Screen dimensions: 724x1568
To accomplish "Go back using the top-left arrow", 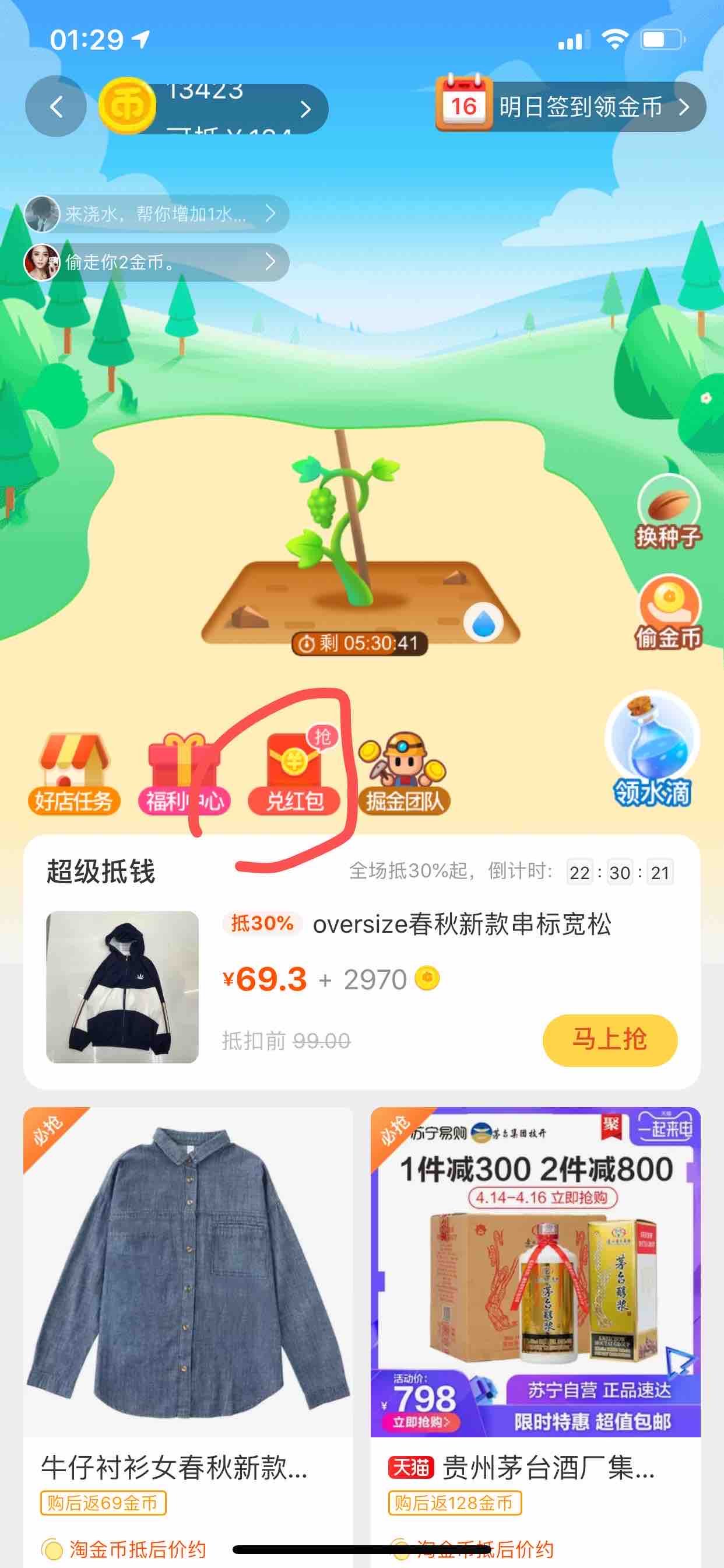I will [x=56, y=107].
